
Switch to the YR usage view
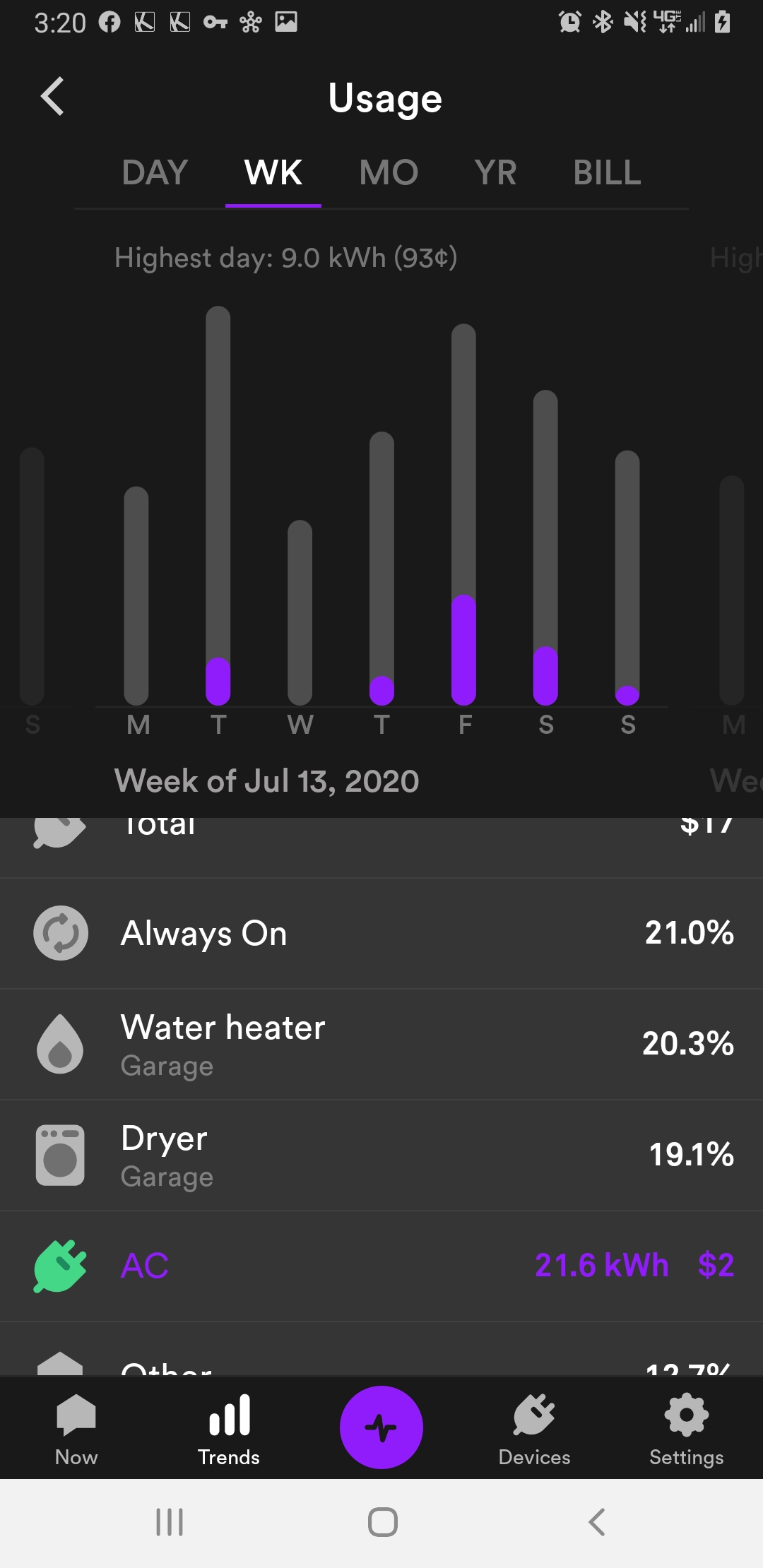[x=495, y=173]
